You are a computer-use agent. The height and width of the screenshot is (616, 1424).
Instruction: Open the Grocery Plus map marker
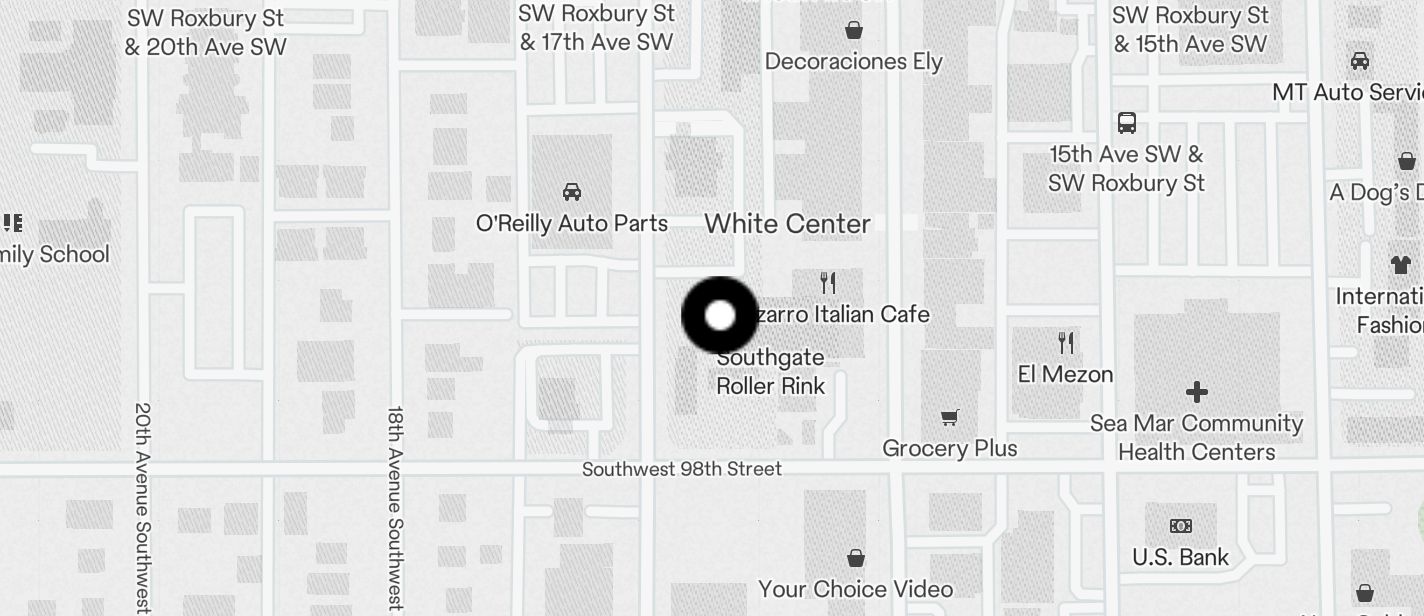click(x=950, y=418)
